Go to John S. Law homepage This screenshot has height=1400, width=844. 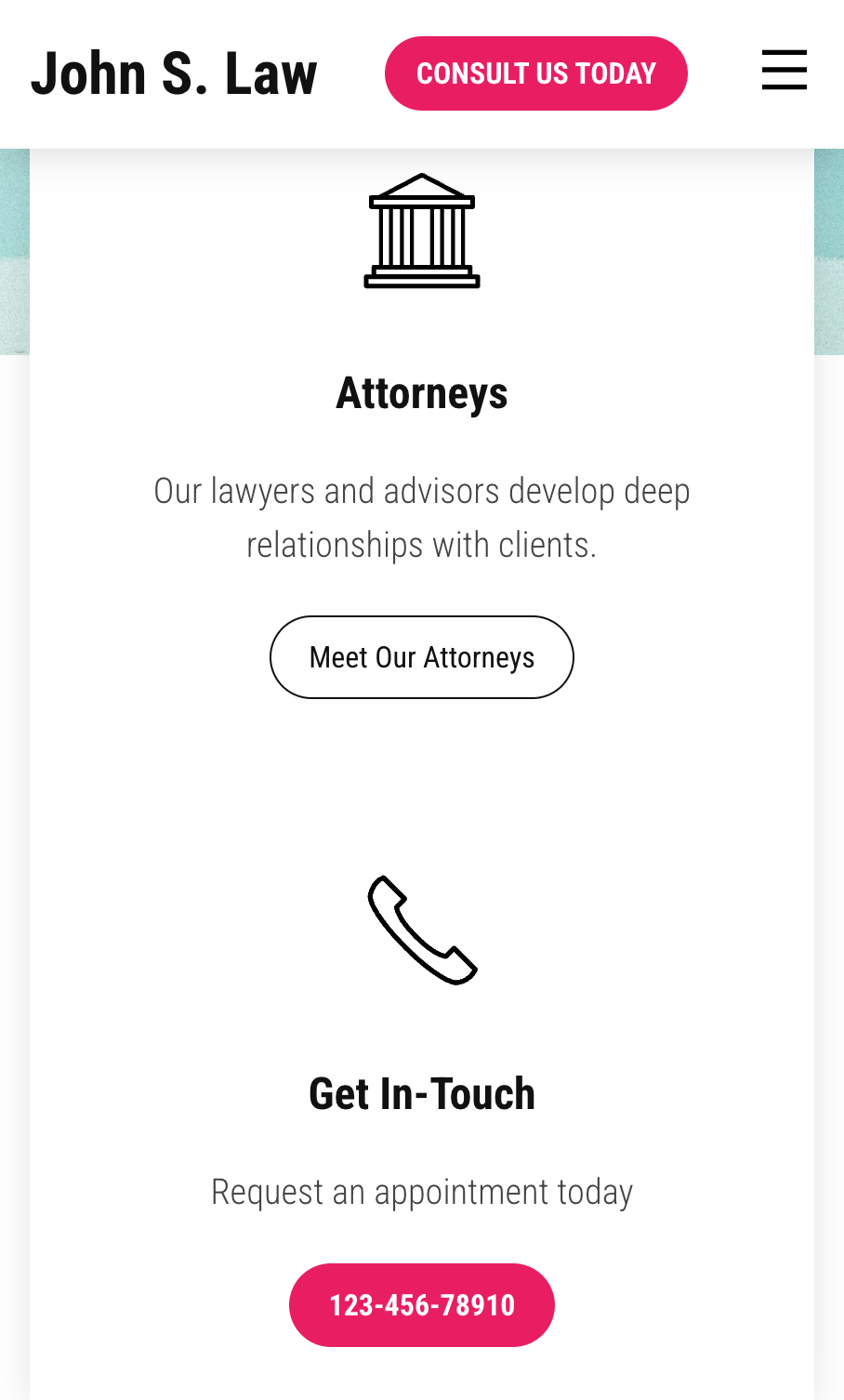pyautogui.click(x=175, y=74)
